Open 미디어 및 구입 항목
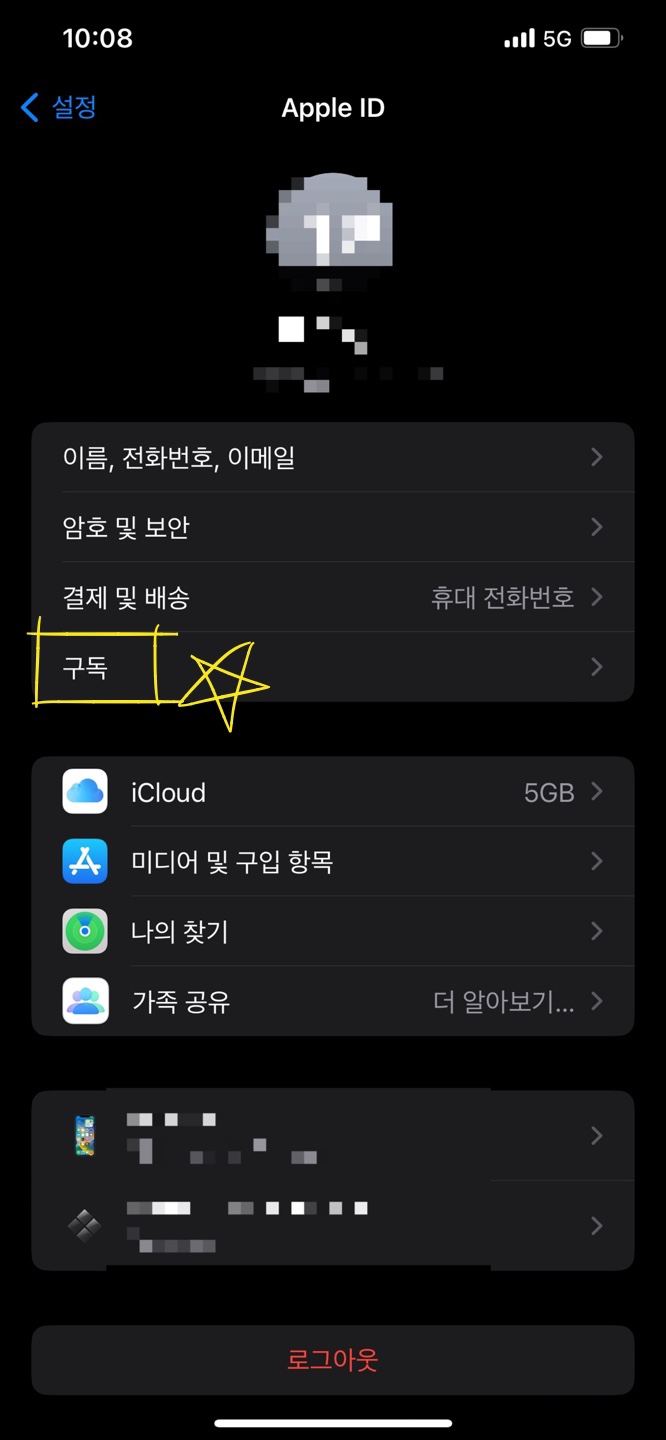 (x=332, y=861)
